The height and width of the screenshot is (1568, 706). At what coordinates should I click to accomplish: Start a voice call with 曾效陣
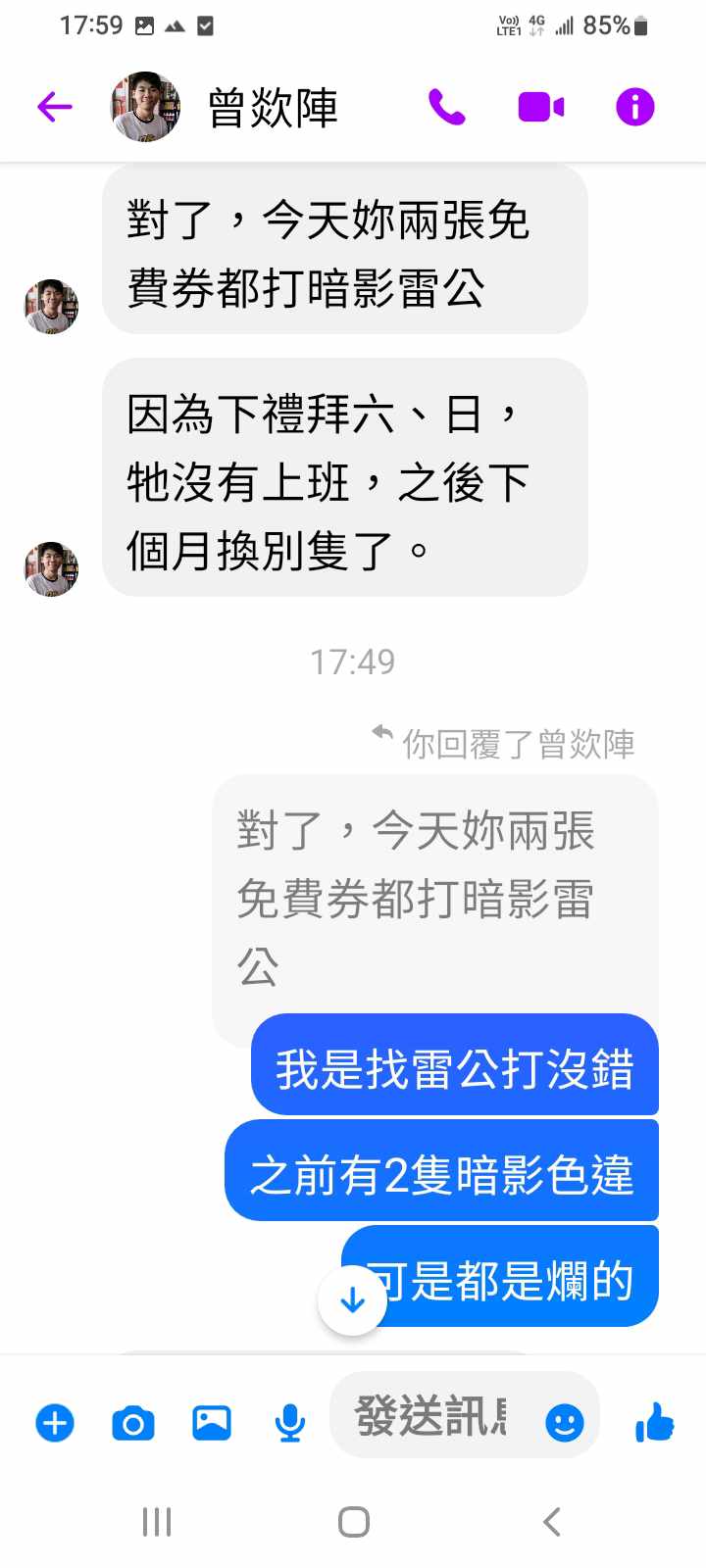446,107
